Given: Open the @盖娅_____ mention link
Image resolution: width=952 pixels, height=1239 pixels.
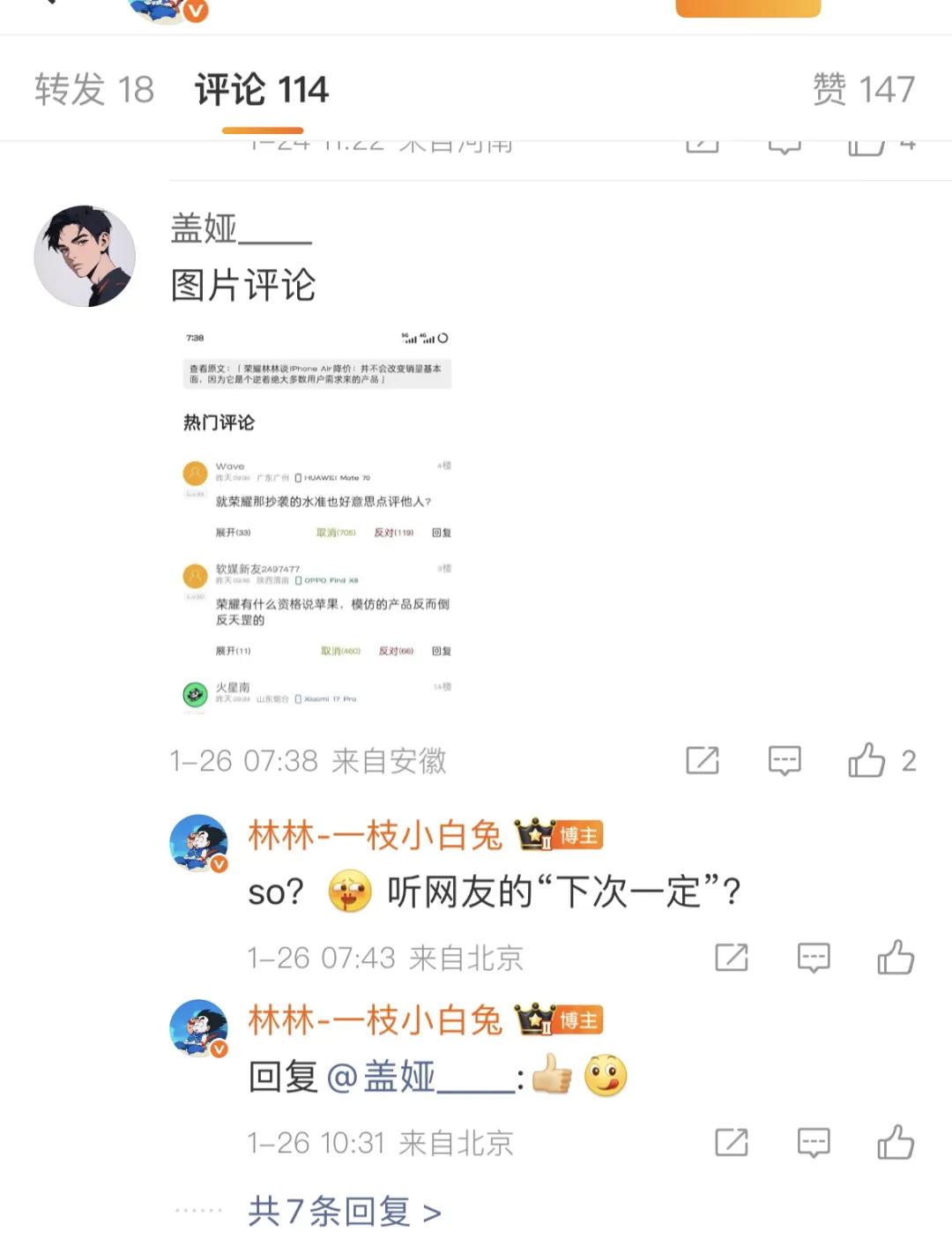Looking at the screenshot, I should 420,1078.
